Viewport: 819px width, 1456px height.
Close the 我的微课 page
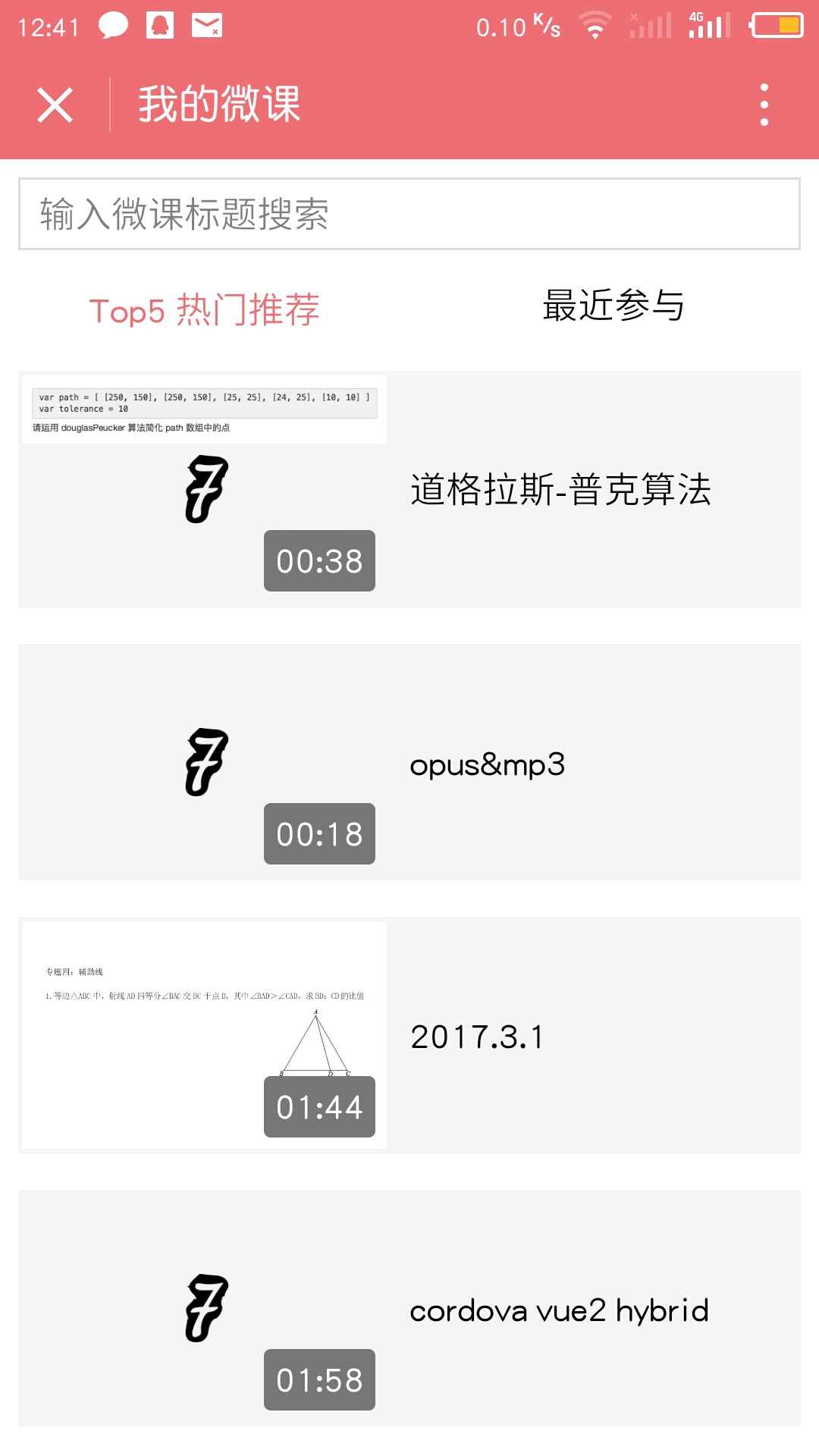55,105
